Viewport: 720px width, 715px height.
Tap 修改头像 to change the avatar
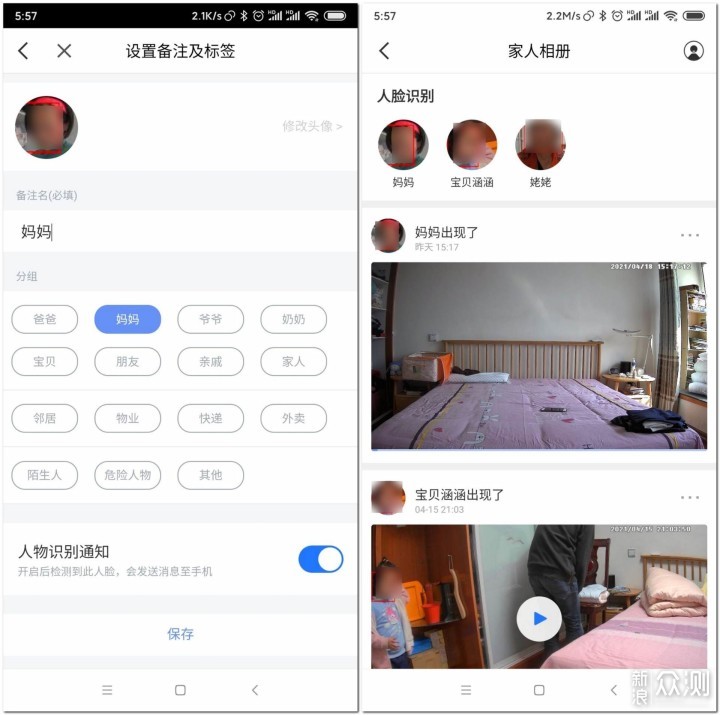(x=312, y=127)
